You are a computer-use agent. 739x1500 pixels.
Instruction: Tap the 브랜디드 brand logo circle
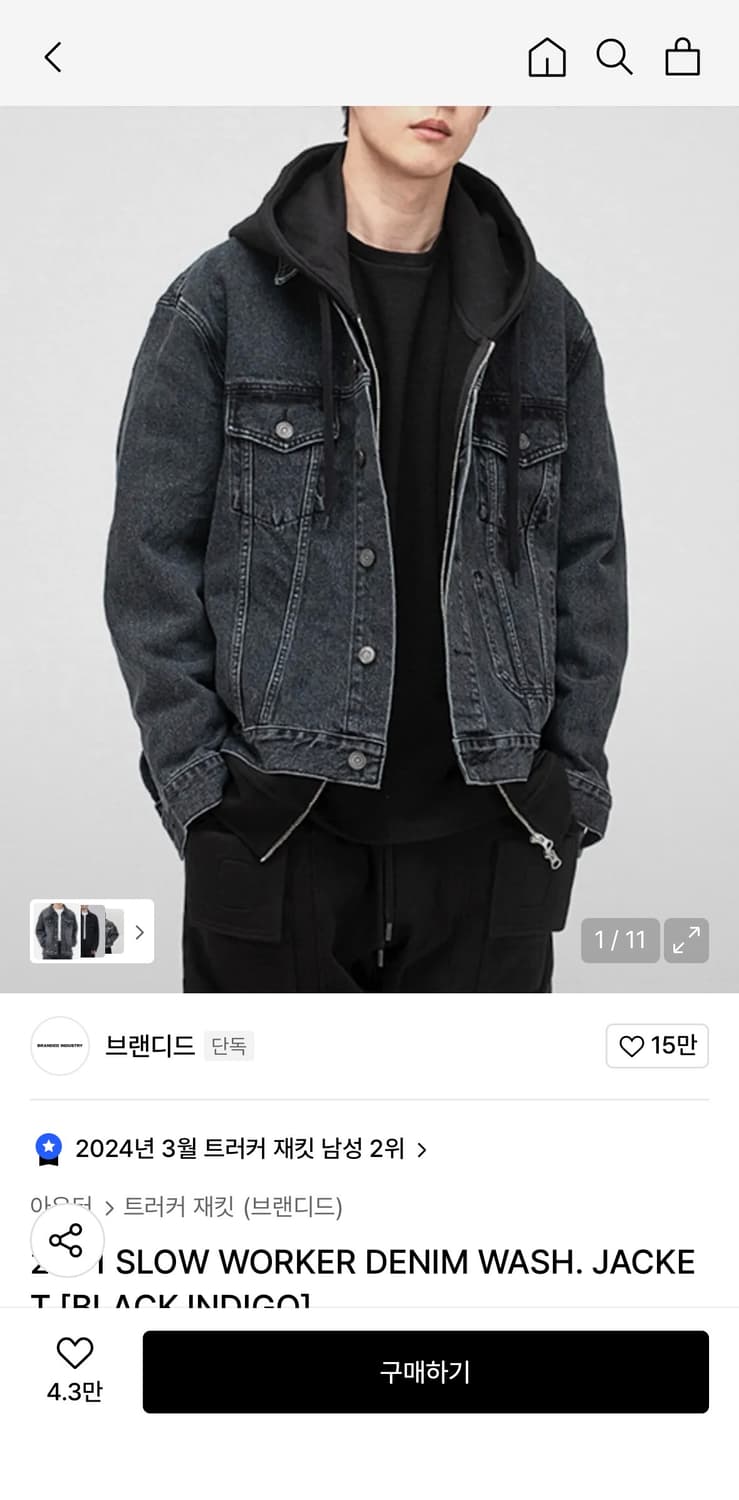tap(60, 1046)
